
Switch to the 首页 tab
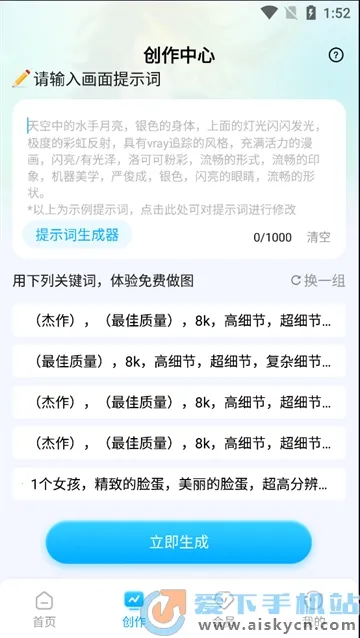tap(44, 609)
